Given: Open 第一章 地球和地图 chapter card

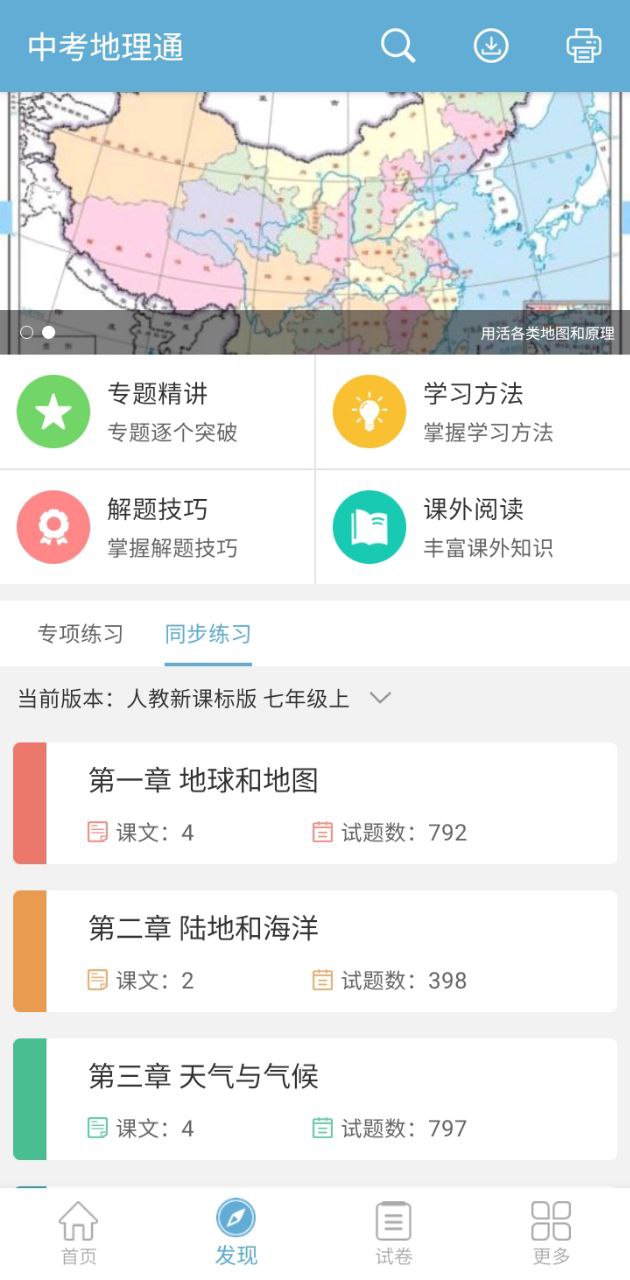Looking at the screenshot, I should 315,803.
